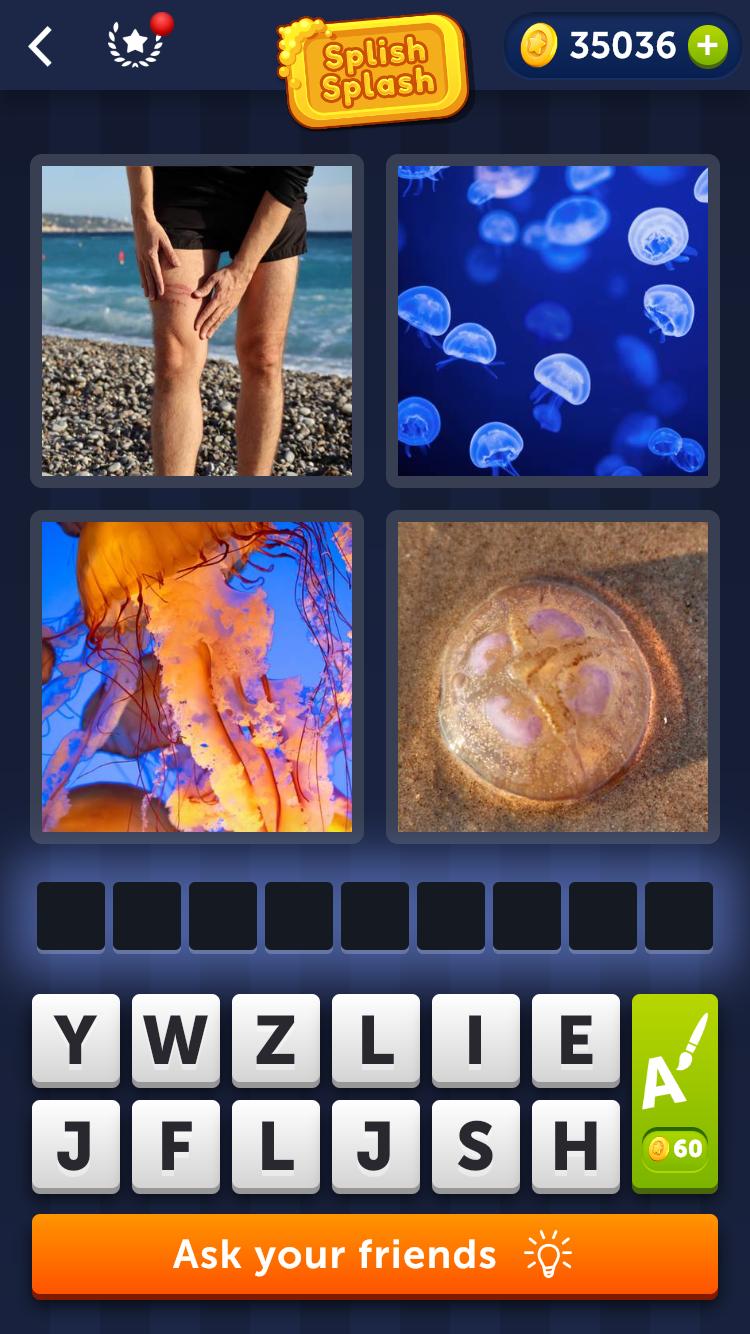The height and width of the screenshot is (1334, 750).
Task: Enlarge the blue jellyfish swarm picture
Action: coord(553,321)
